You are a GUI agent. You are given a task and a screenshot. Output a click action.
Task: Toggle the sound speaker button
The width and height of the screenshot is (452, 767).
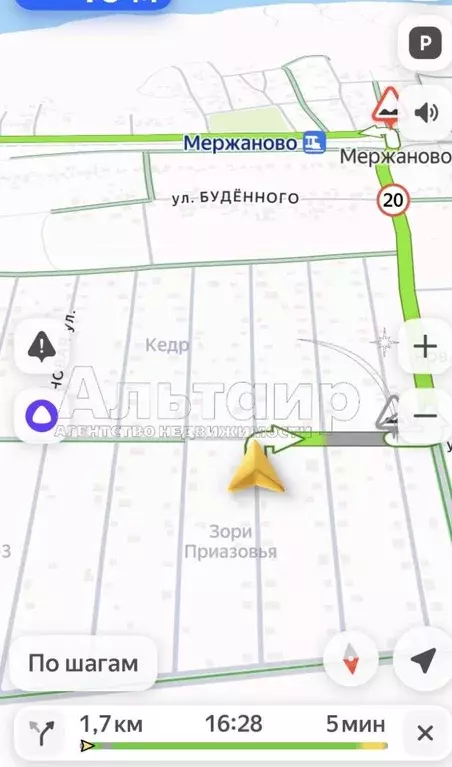[x=426, y=113]
